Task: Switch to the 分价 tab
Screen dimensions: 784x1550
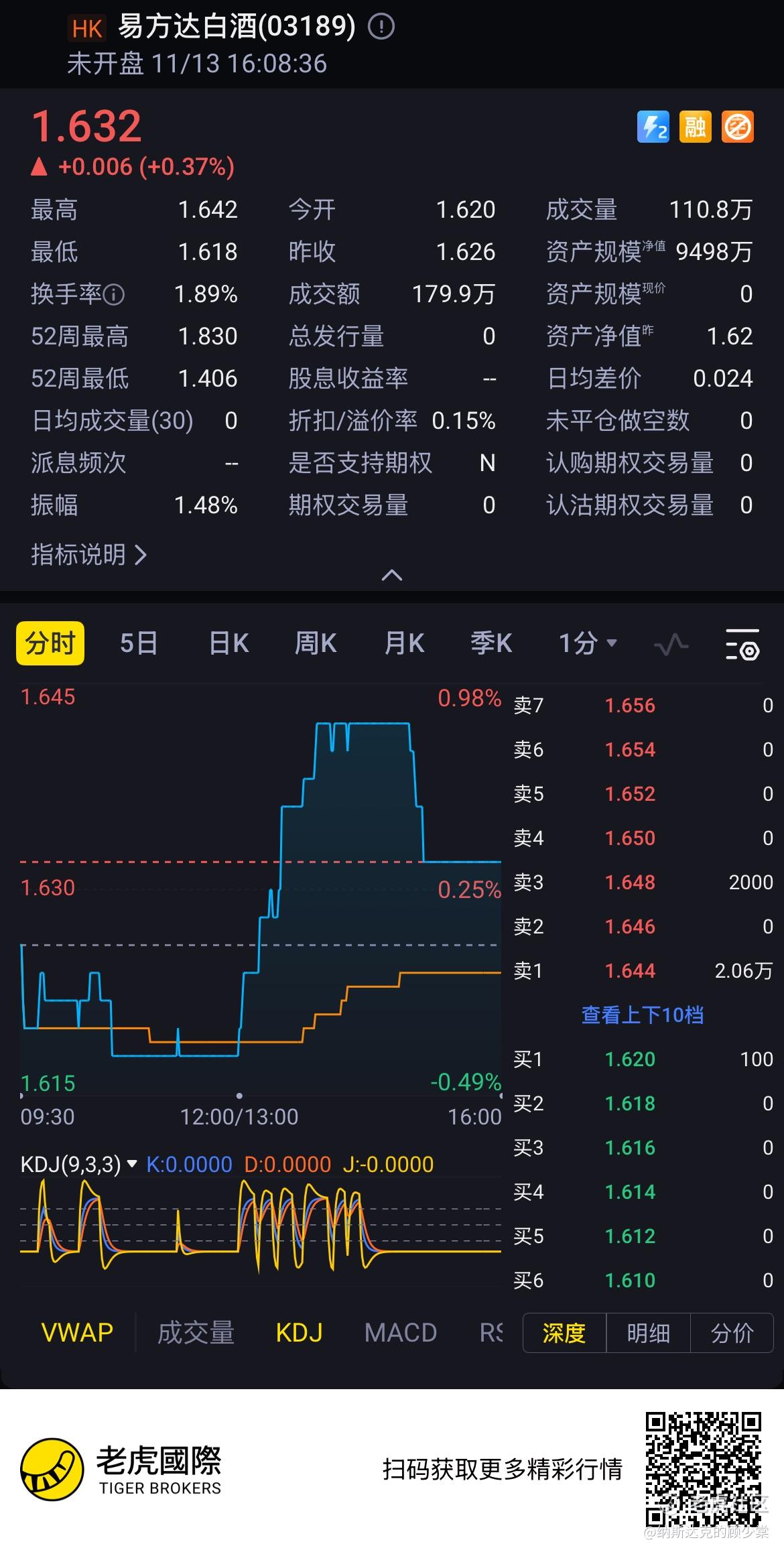Action: click(x=732, y=1333)
